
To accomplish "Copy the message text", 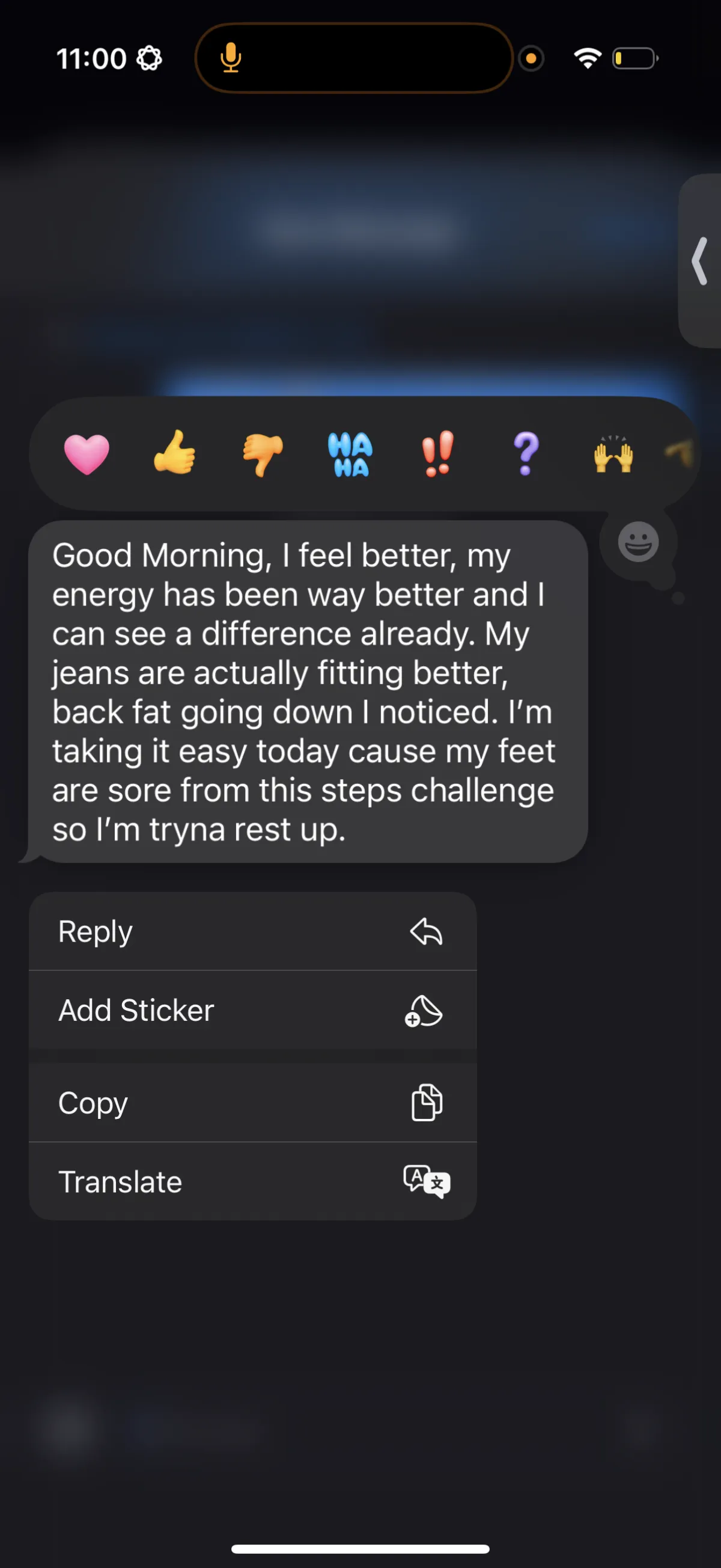I will [252, 1102].
